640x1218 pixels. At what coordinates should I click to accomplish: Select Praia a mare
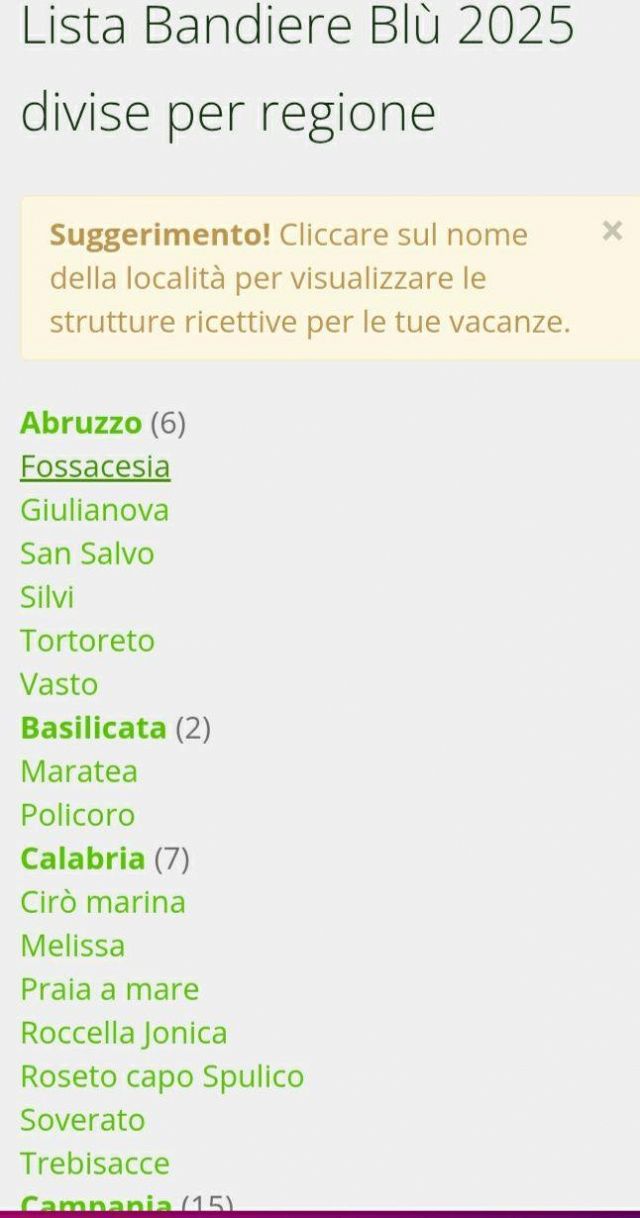click(x=110, y=989)
